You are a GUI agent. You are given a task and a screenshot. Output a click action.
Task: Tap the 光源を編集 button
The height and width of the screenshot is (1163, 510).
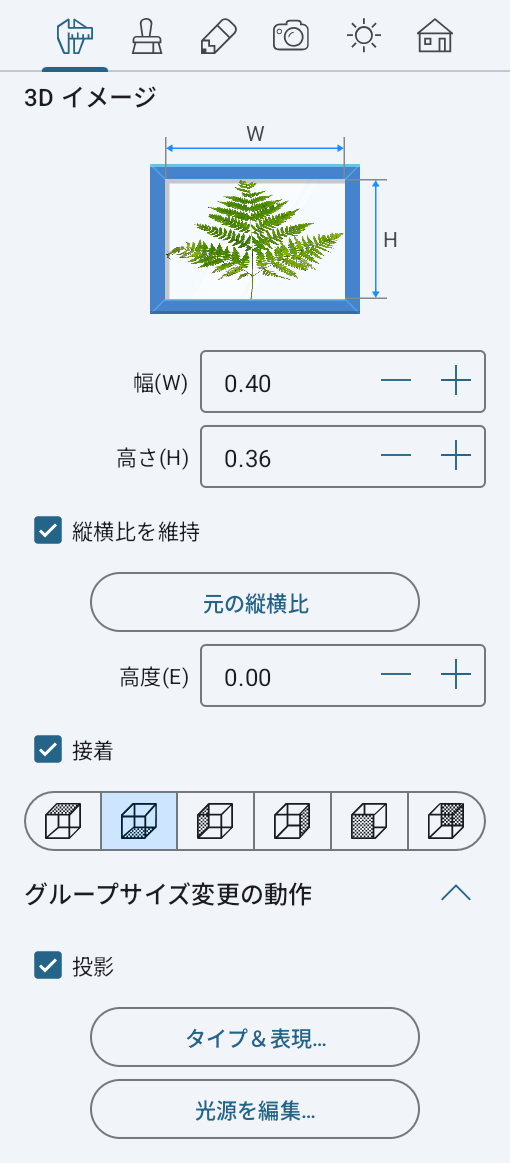point(255,1109)
